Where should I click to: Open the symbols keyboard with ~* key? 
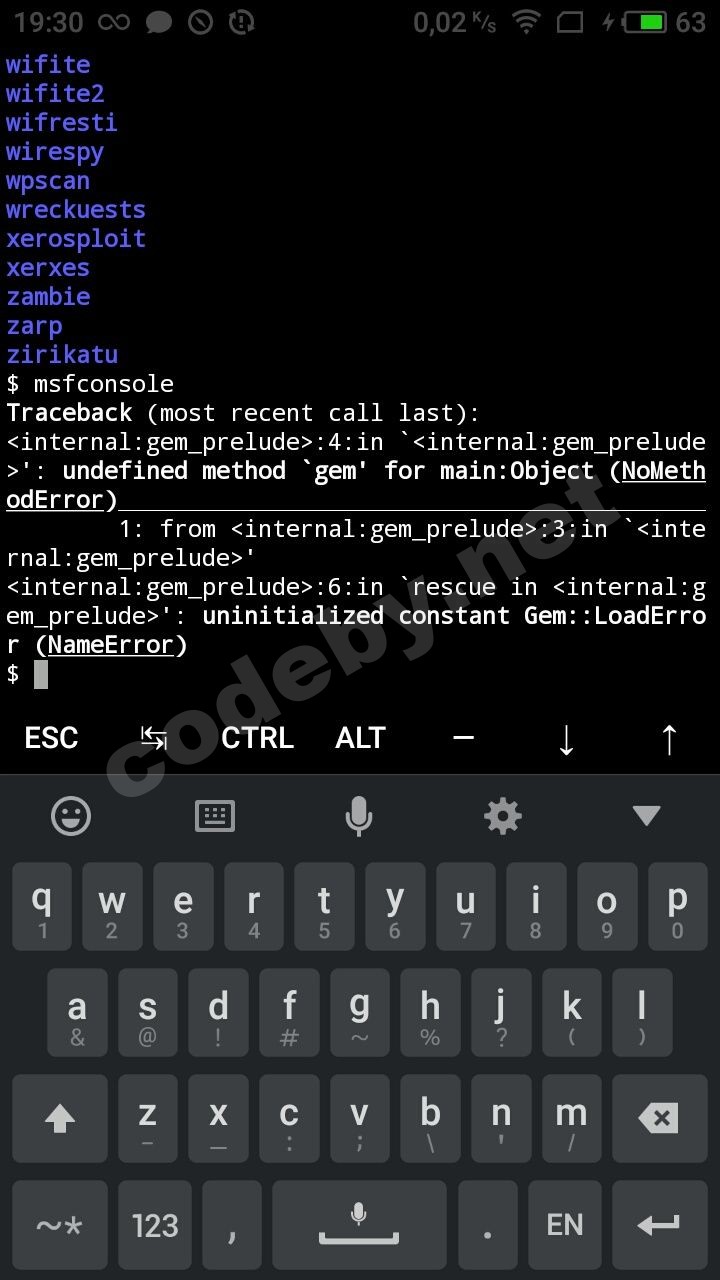pyautogui.click(x=60, y=1225)
